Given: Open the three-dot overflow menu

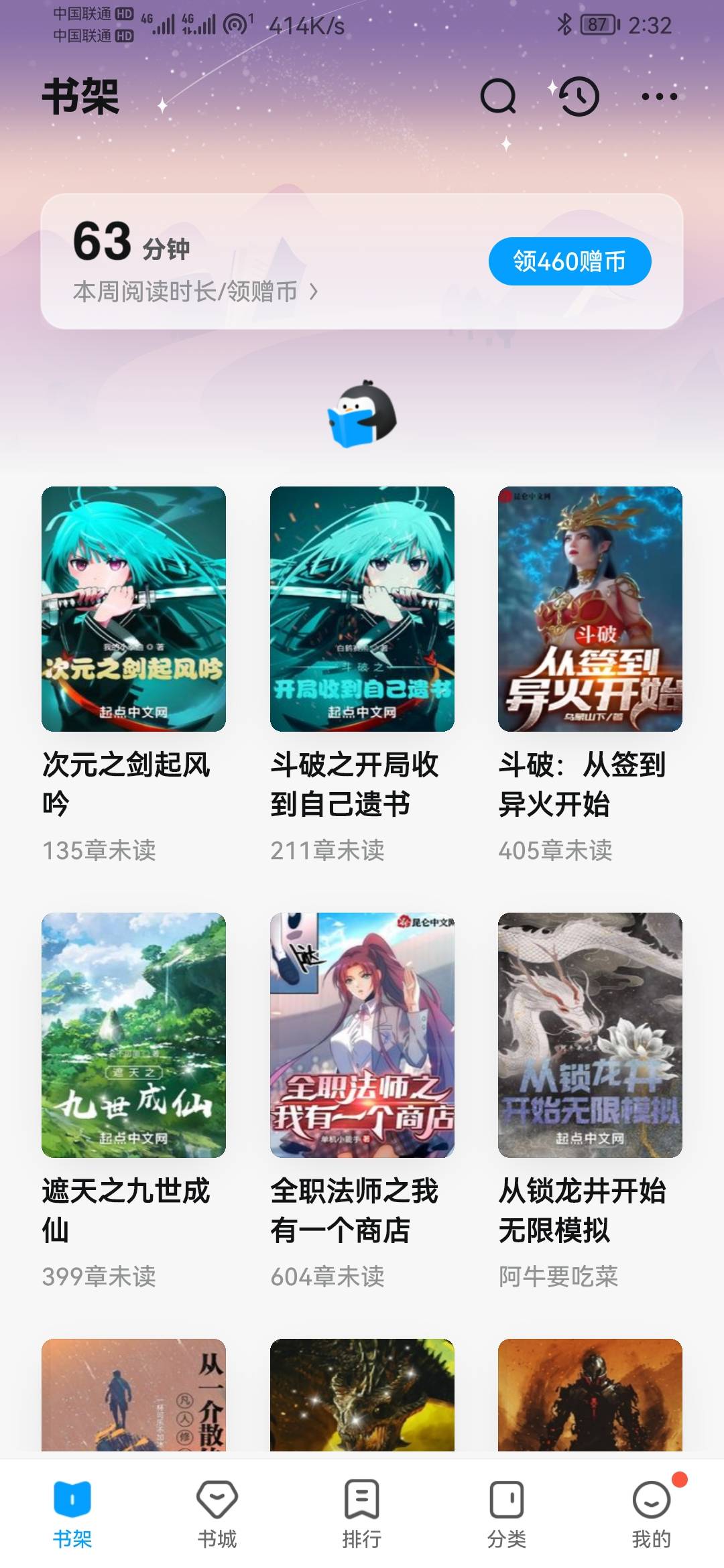Looking at the screenshot, I should tap(659, 96).
